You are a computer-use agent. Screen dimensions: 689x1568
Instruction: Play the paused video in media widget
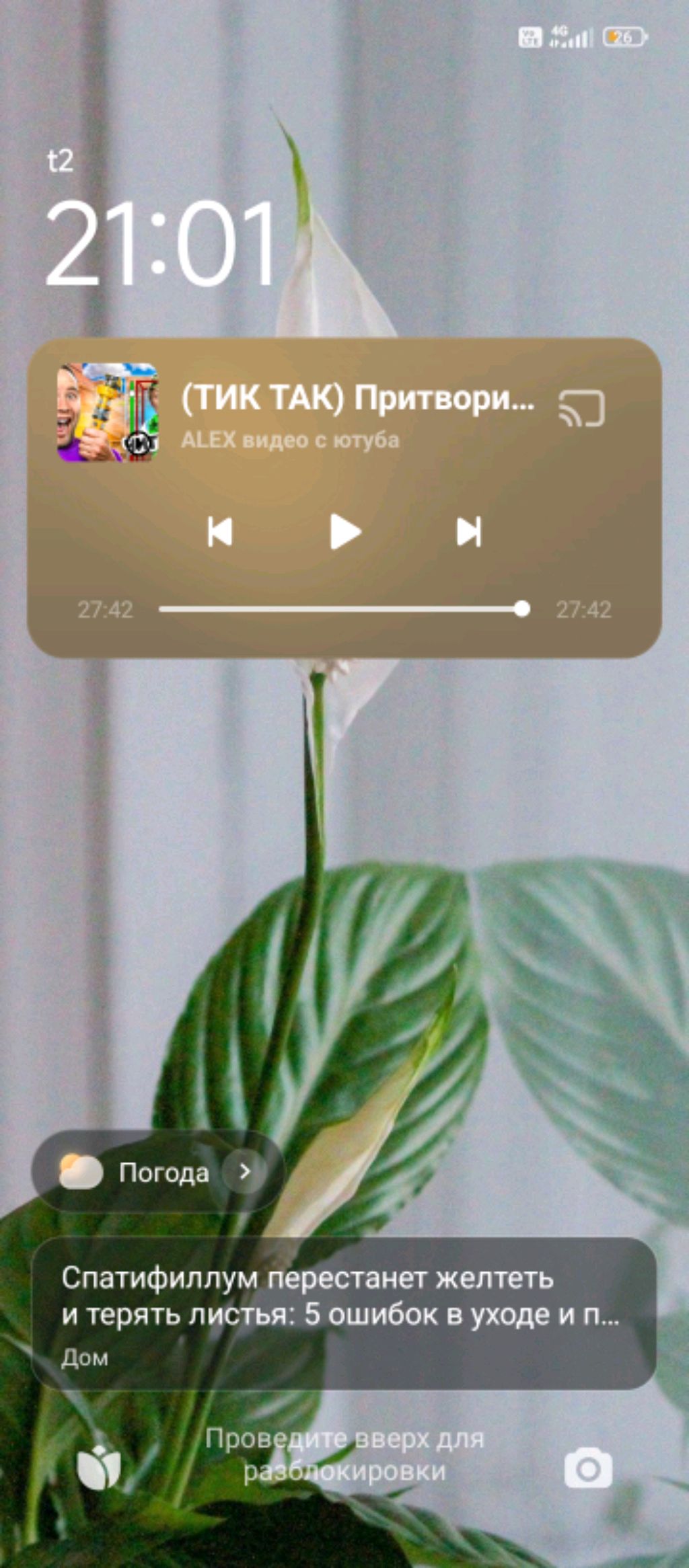(345, 533)
